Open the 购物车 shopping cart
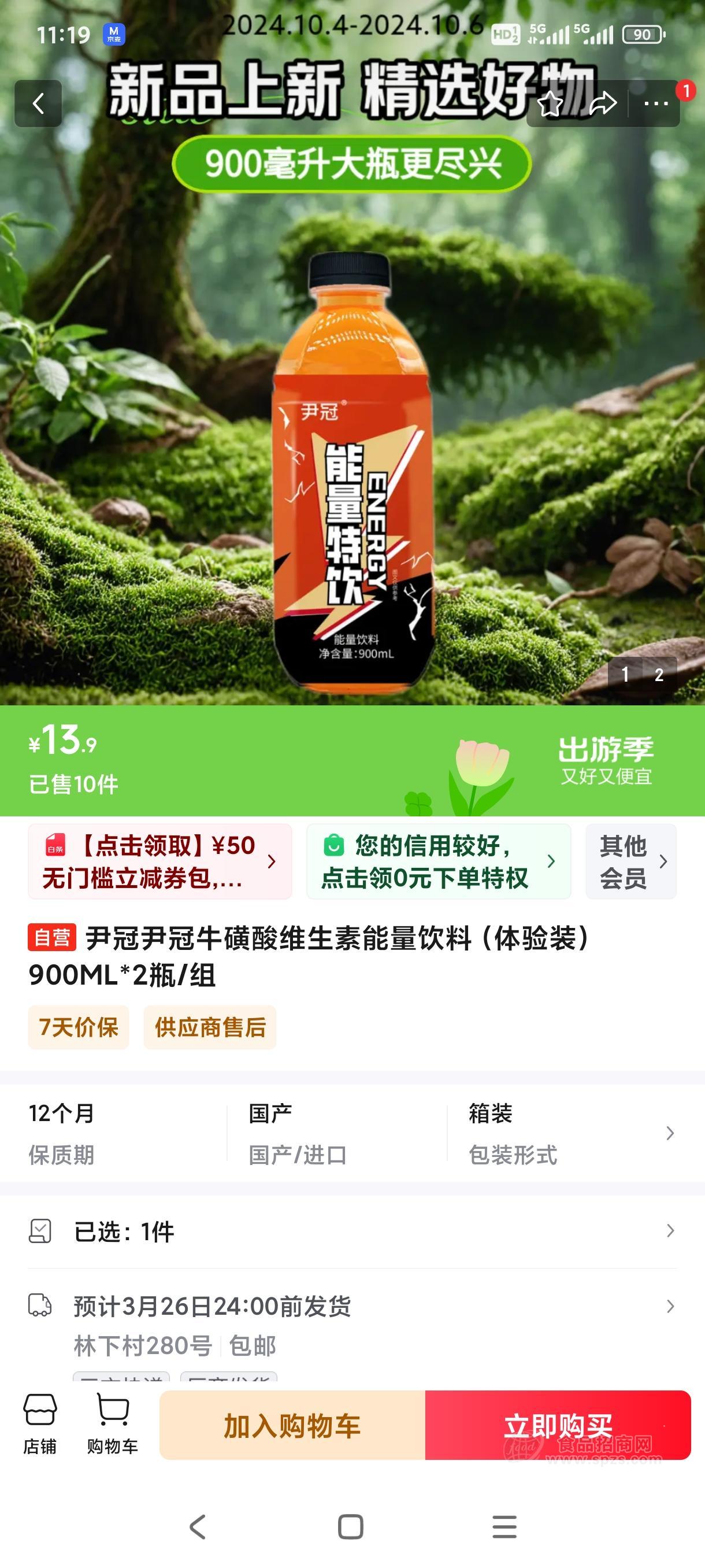Viewport: 705px width, 1568px height. [x=113, y=1425]
